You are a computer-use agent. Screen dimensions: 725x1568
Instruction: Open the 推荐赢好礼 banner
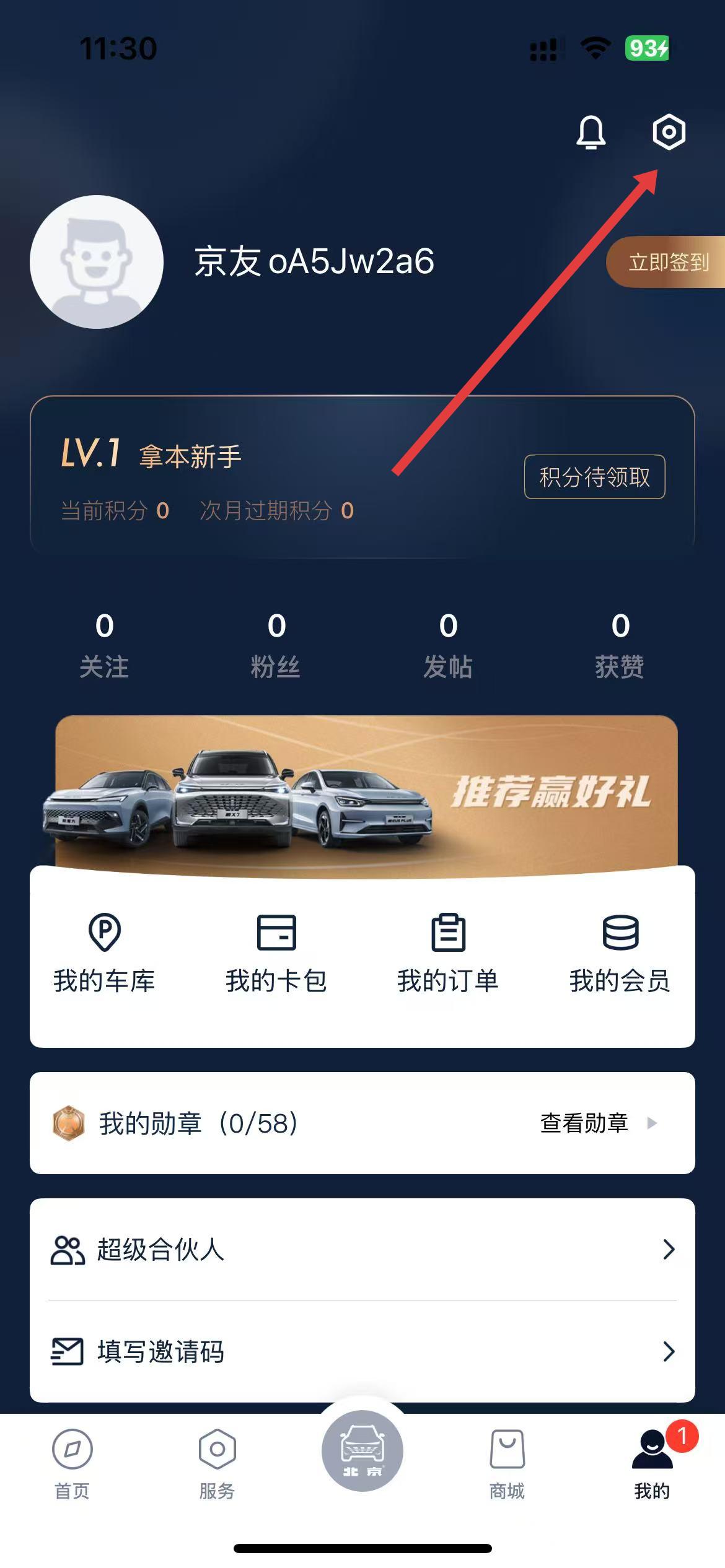click(x=366, y=793)
